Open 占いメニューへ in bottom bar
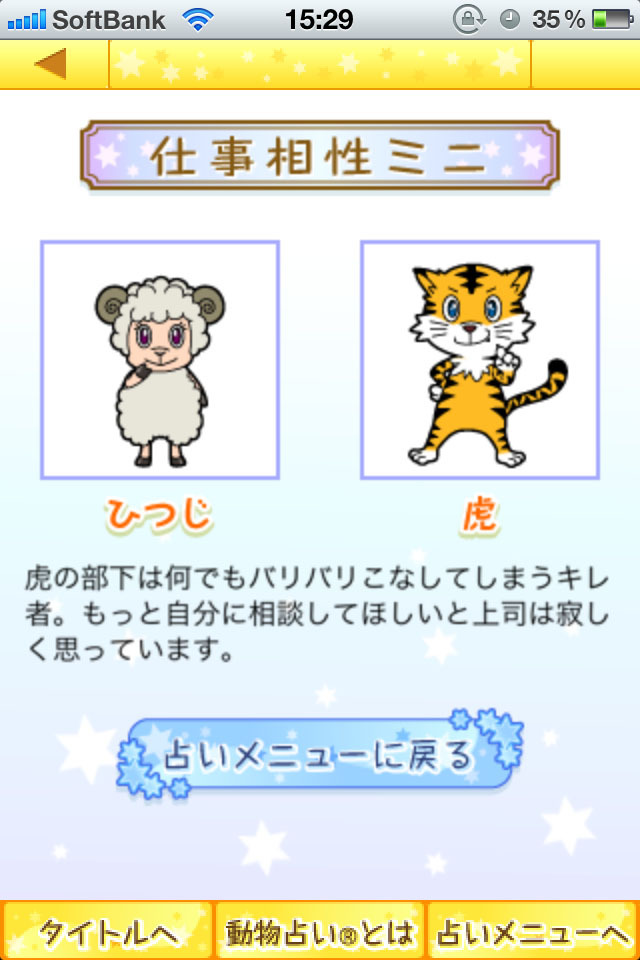 (532, 932)
